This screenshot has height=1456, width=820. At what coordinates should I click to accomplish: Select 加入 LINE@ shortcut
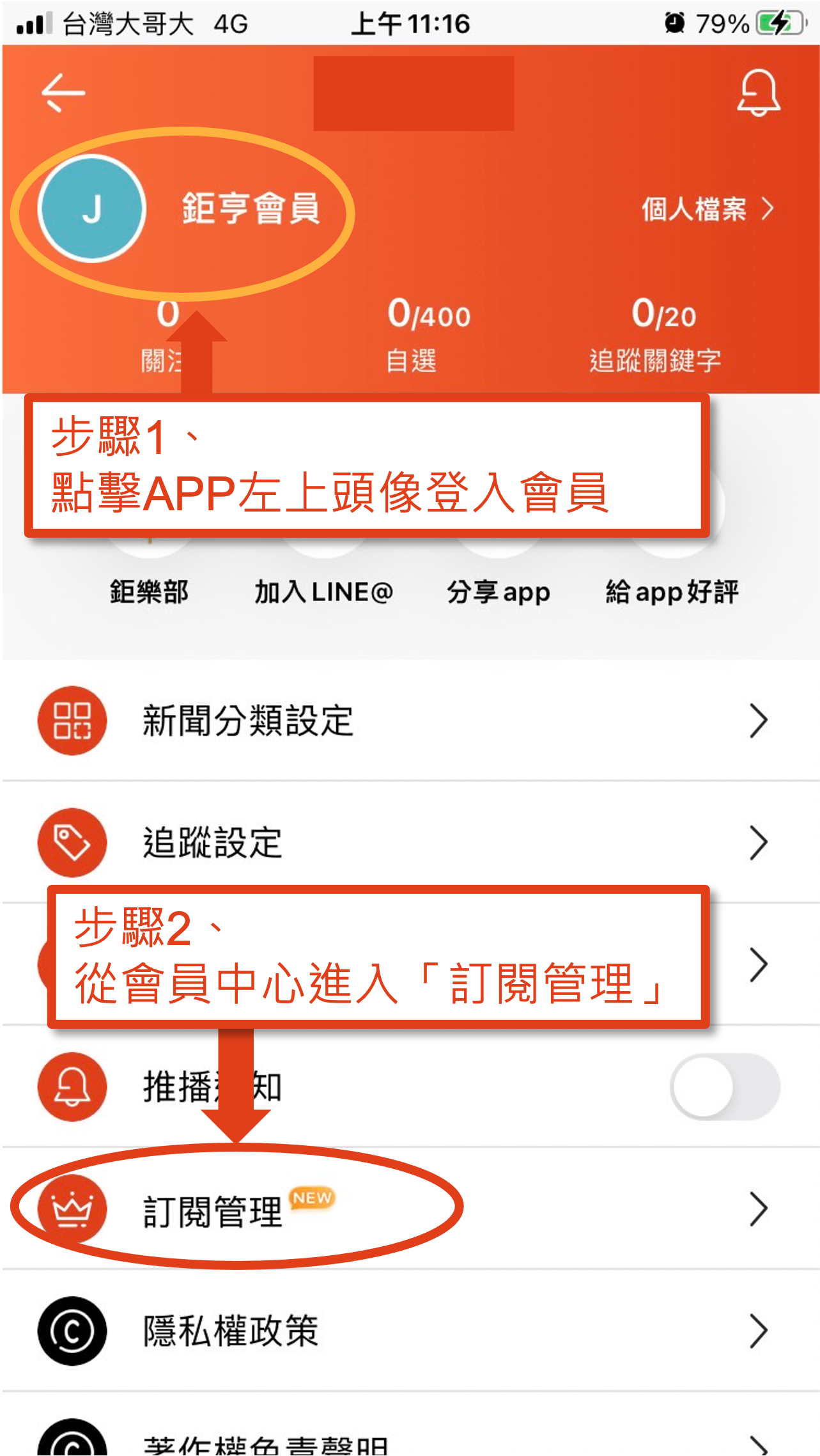point(323,591)
